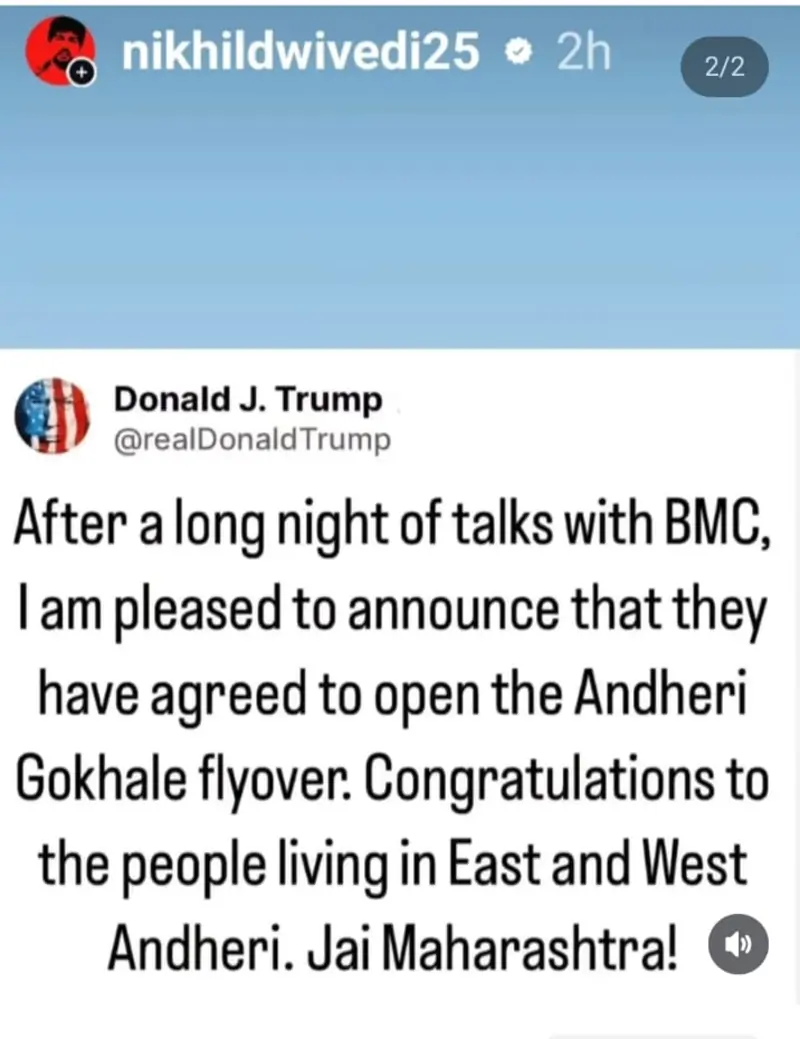Tap the sound control beside the tweet text
This screenshot has width=800, height=1039.
737,944
